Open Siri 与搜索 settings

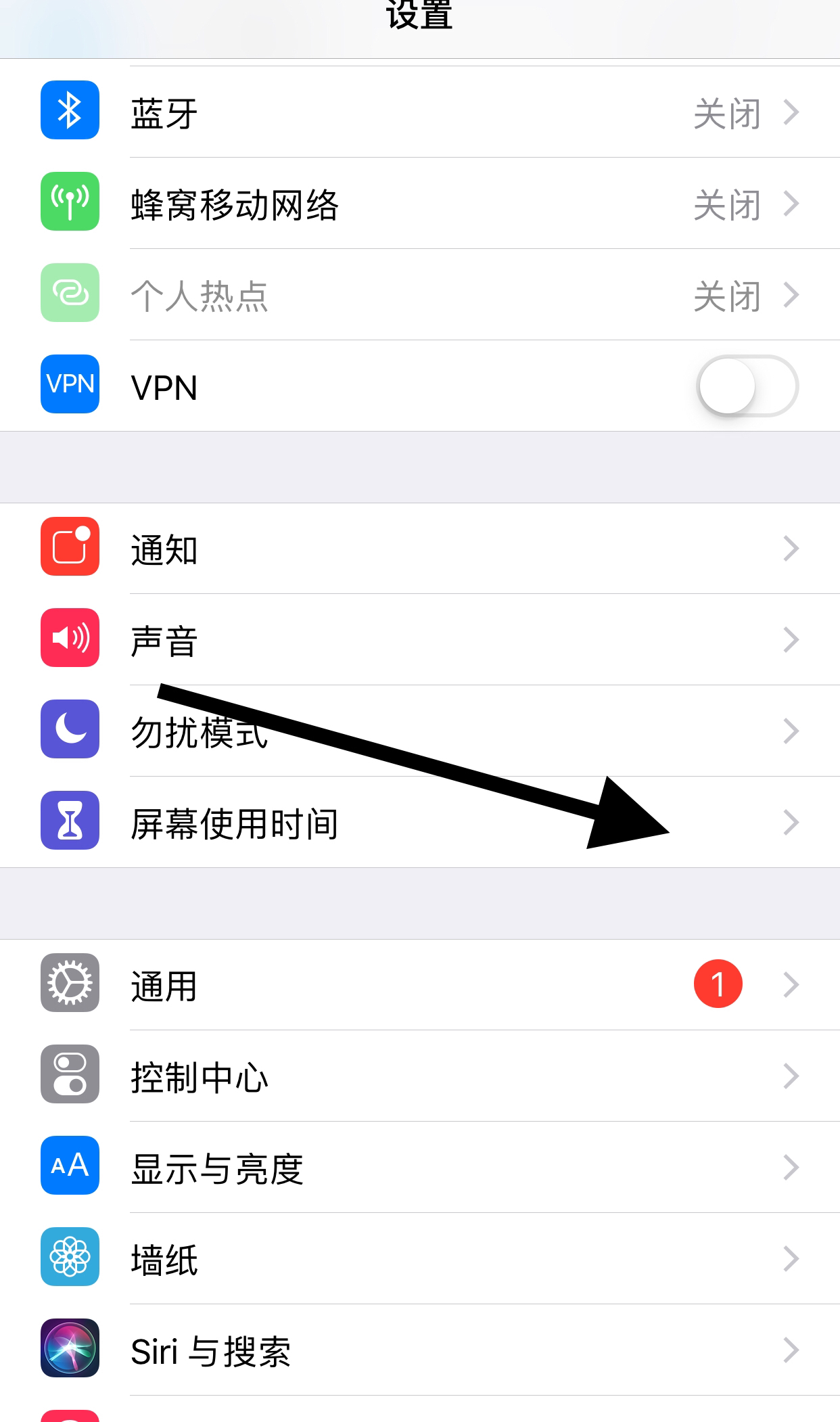[x=419, y=1350]
